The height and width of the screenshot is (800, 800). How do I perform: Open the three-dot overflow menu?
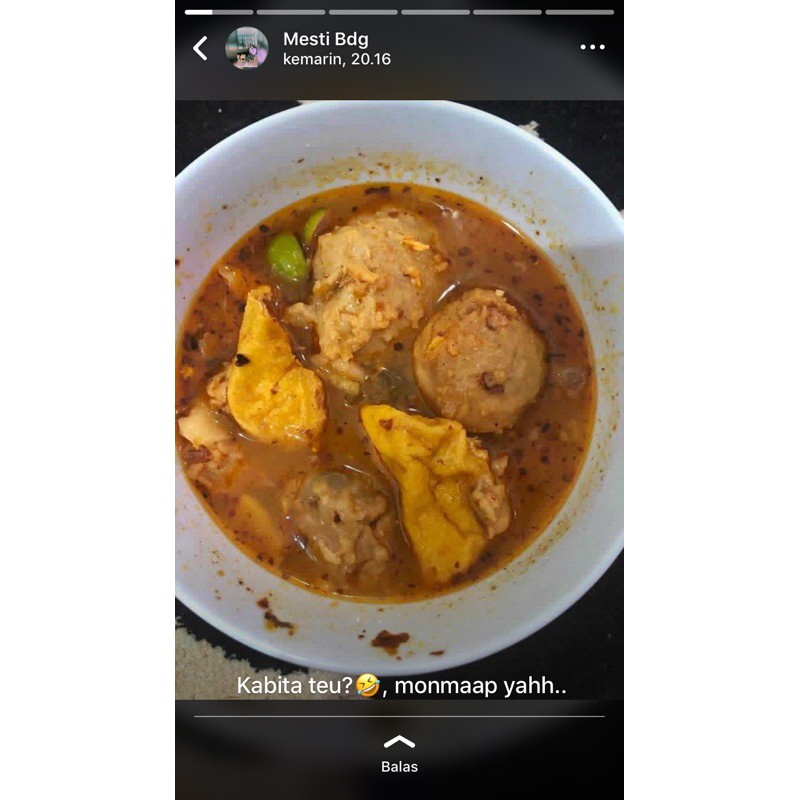pos(592,48)
